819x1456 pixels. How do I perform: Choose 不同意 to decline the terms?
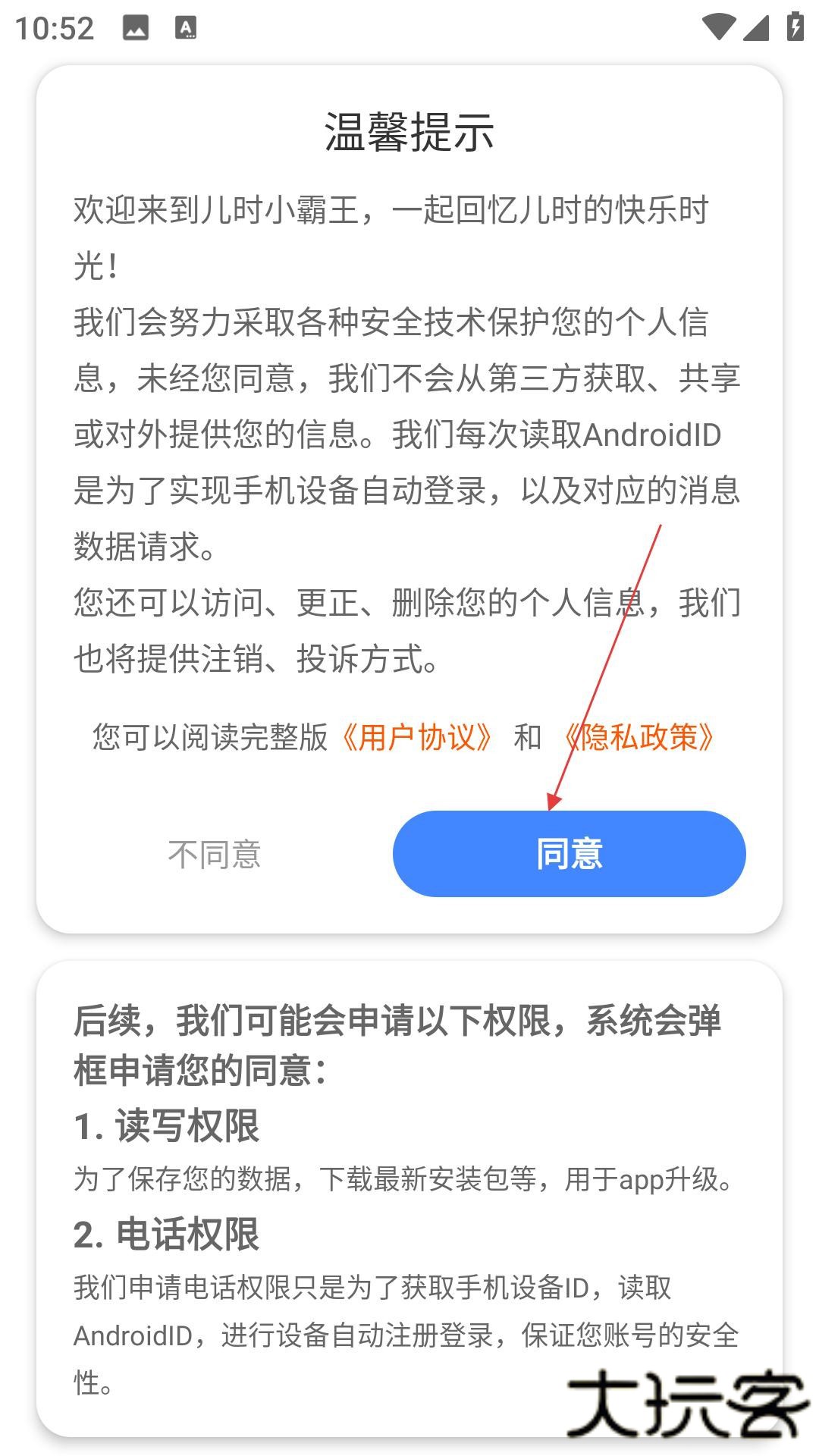tap(215, 854)
